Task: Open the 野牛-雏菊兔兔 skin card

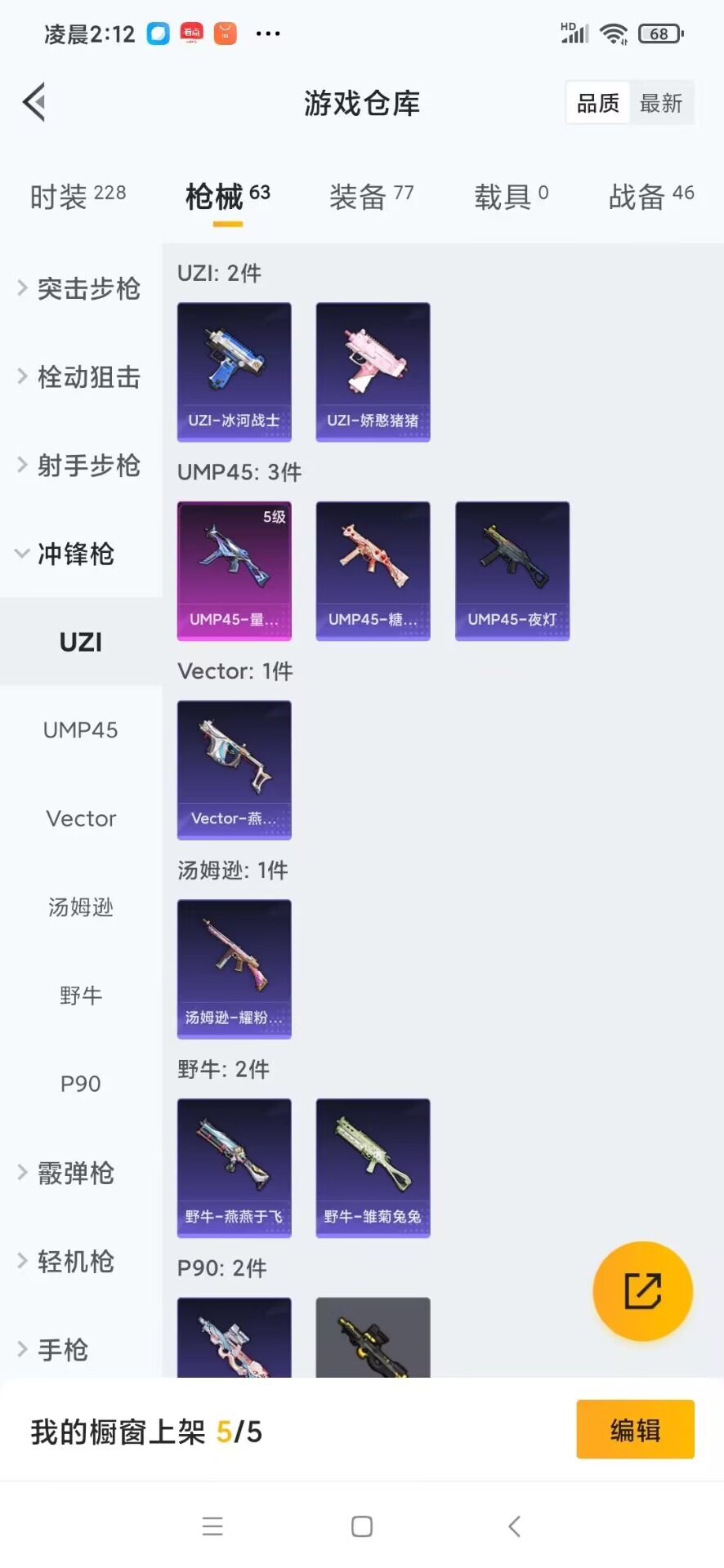Action: (373, 1168)
